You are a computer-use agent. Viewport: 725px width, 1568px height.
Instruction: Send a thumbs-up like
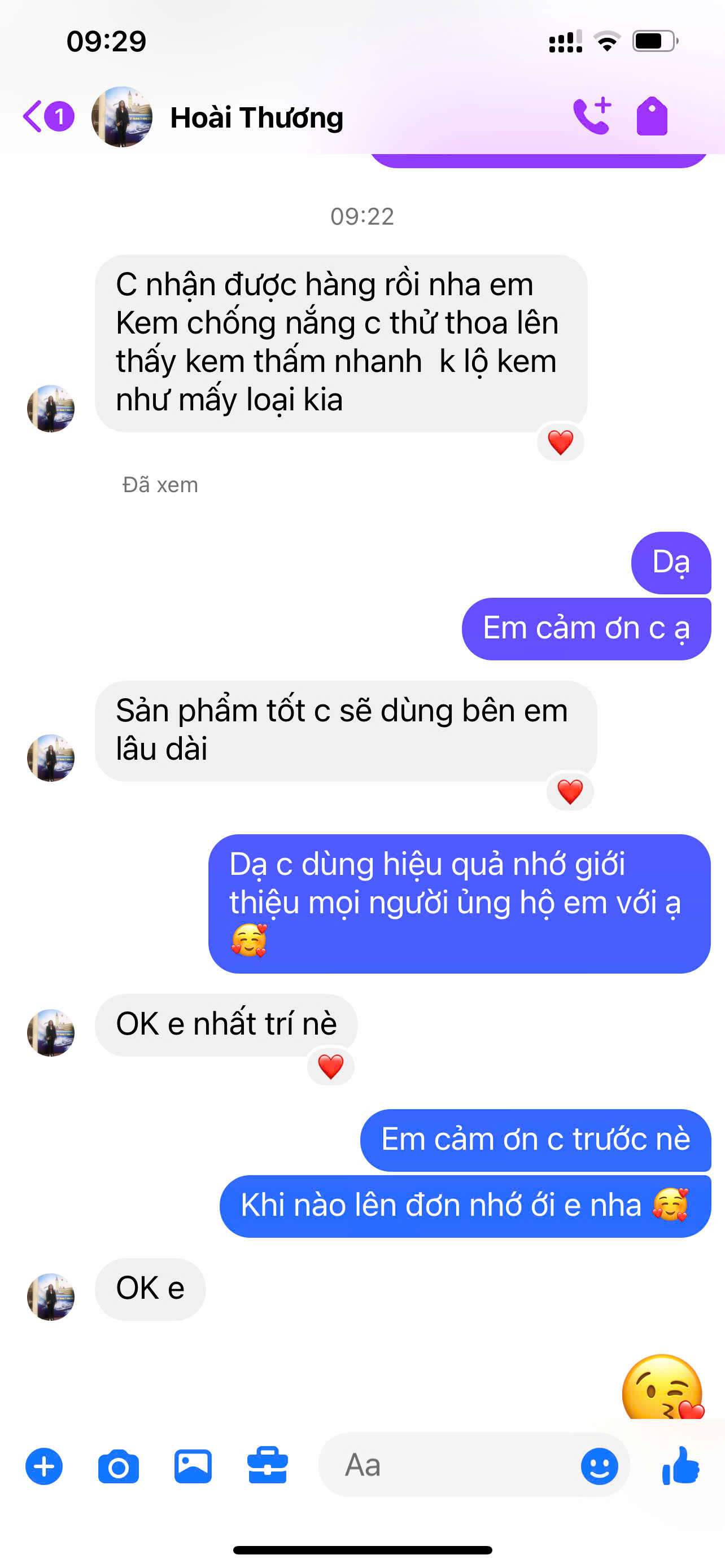(680, 1465)
